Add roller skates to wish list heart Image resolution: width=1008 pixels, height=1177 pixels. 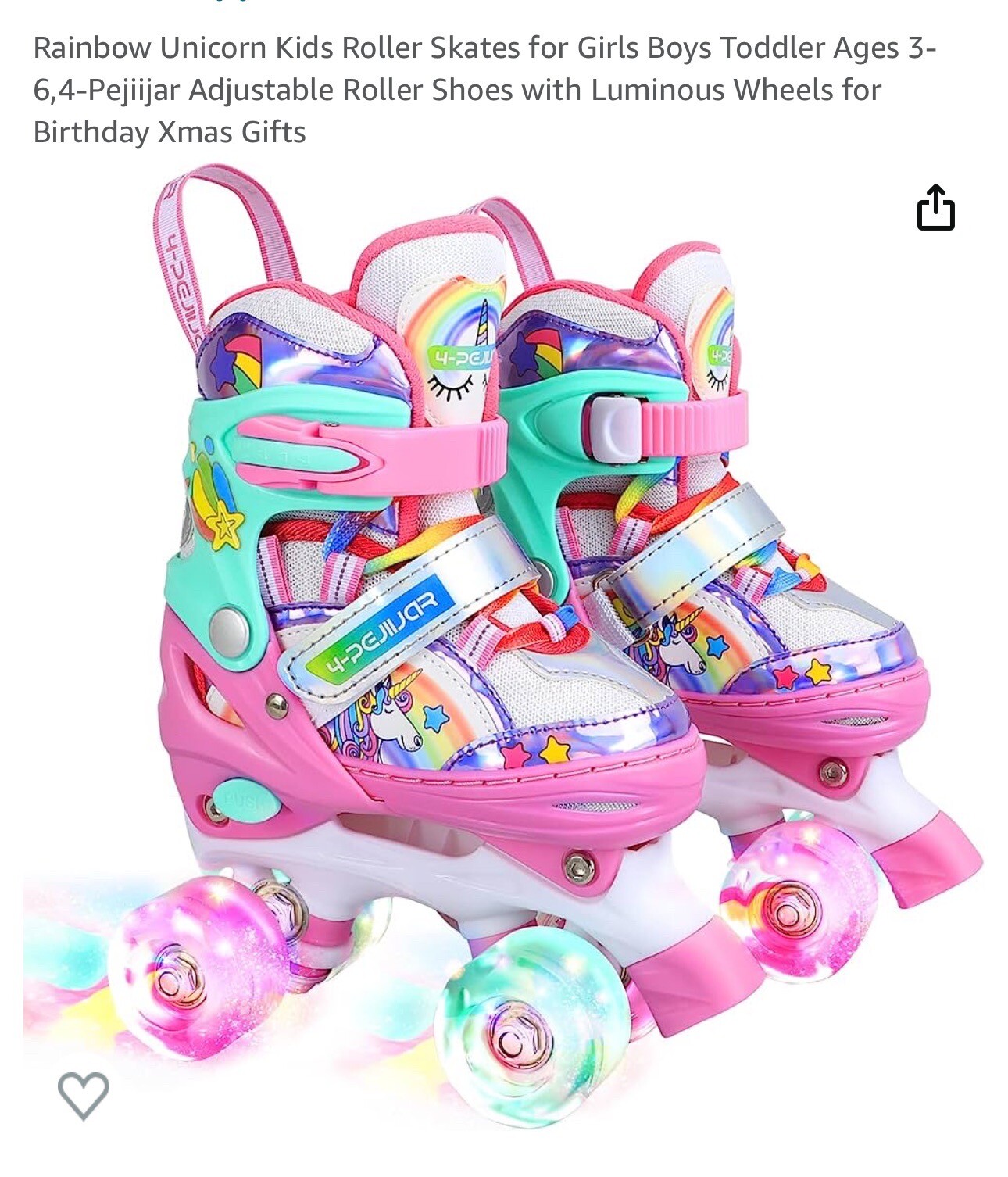(84, 1095)
